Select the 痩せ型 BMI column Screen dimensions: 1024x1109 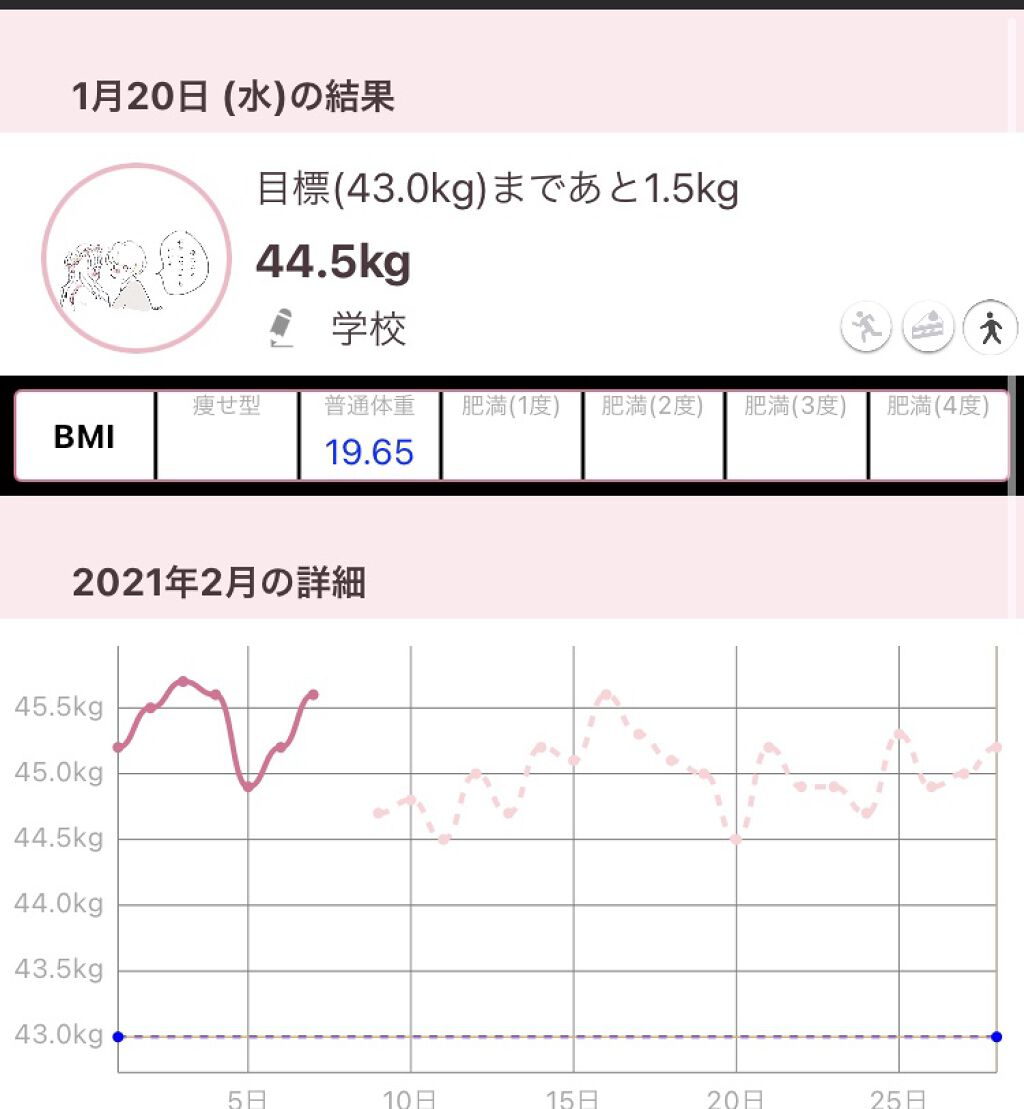(227, 433)
